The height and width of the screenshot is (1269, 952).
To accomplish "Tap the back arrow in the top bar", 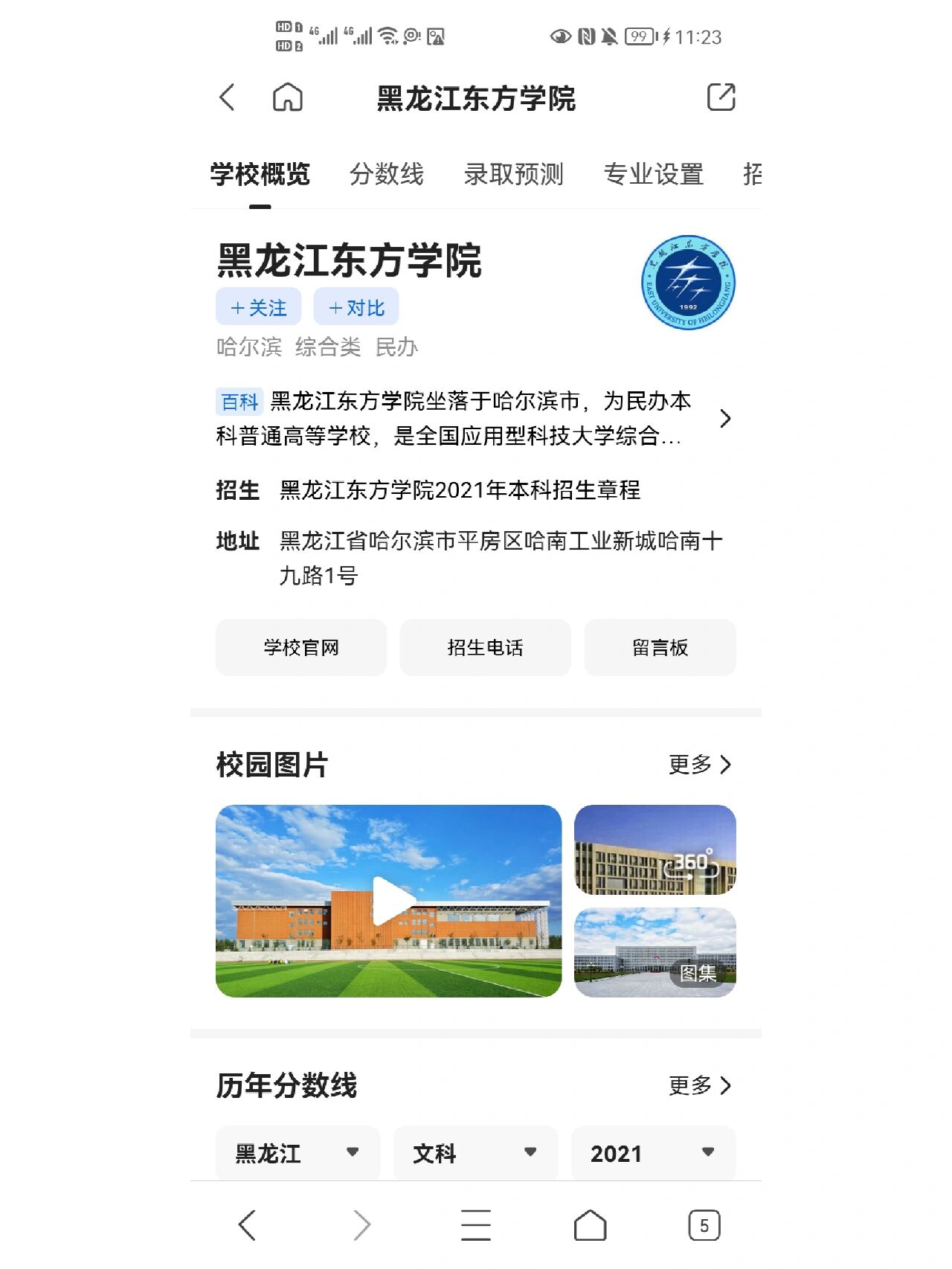I will click(x=226, y=97).
